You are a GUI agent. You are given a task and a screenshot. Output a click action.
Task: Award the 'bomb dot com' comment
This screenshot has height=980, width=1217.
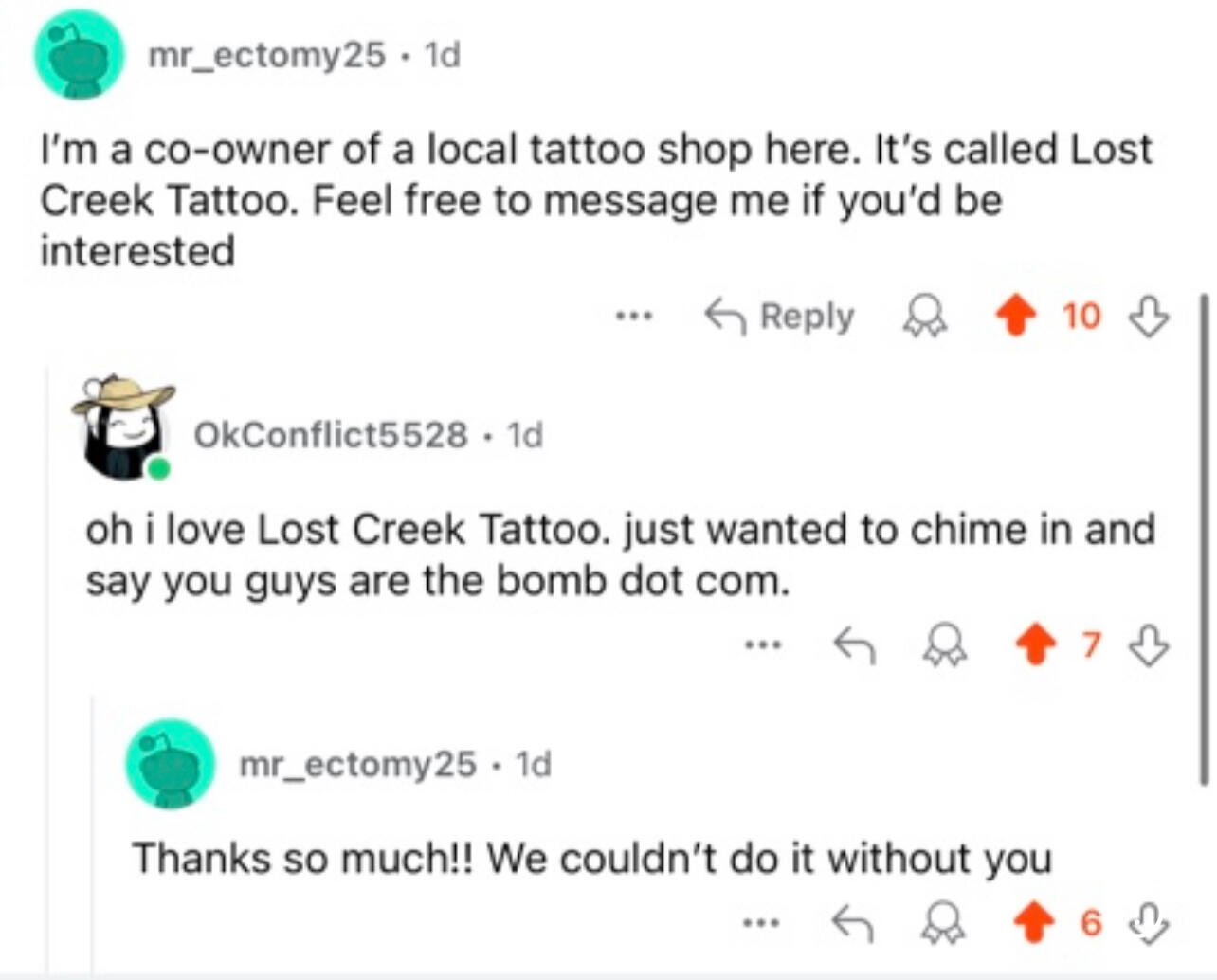946,646
